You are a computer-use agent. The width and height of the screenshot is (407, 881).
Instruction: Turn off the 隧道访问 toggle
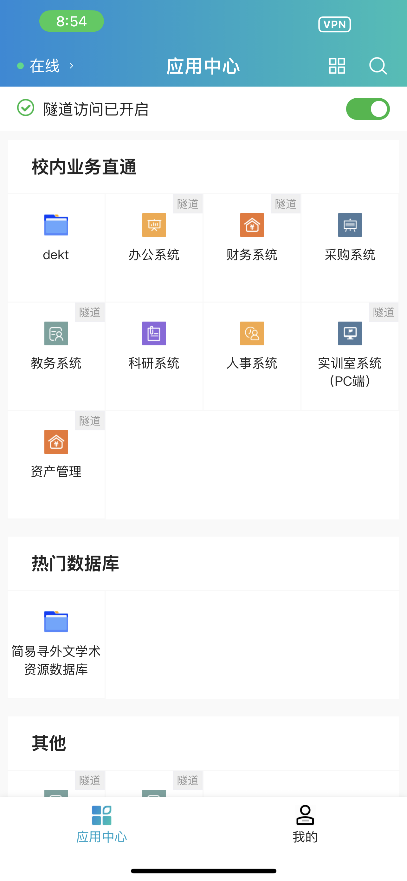[x=368, y=109]
